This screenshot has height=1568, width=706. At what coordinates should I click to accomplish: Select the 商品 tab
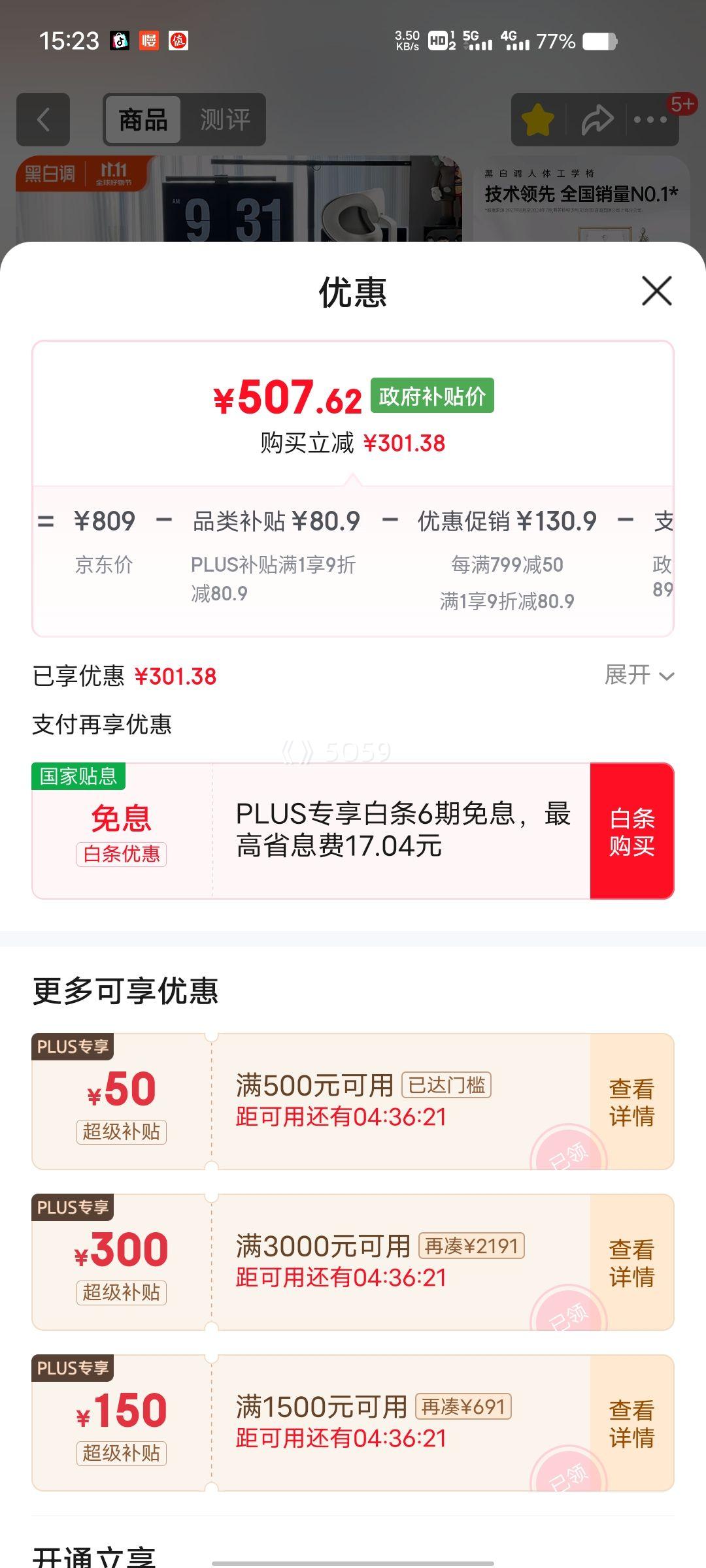pyautogui.click(x=143, y=120)
